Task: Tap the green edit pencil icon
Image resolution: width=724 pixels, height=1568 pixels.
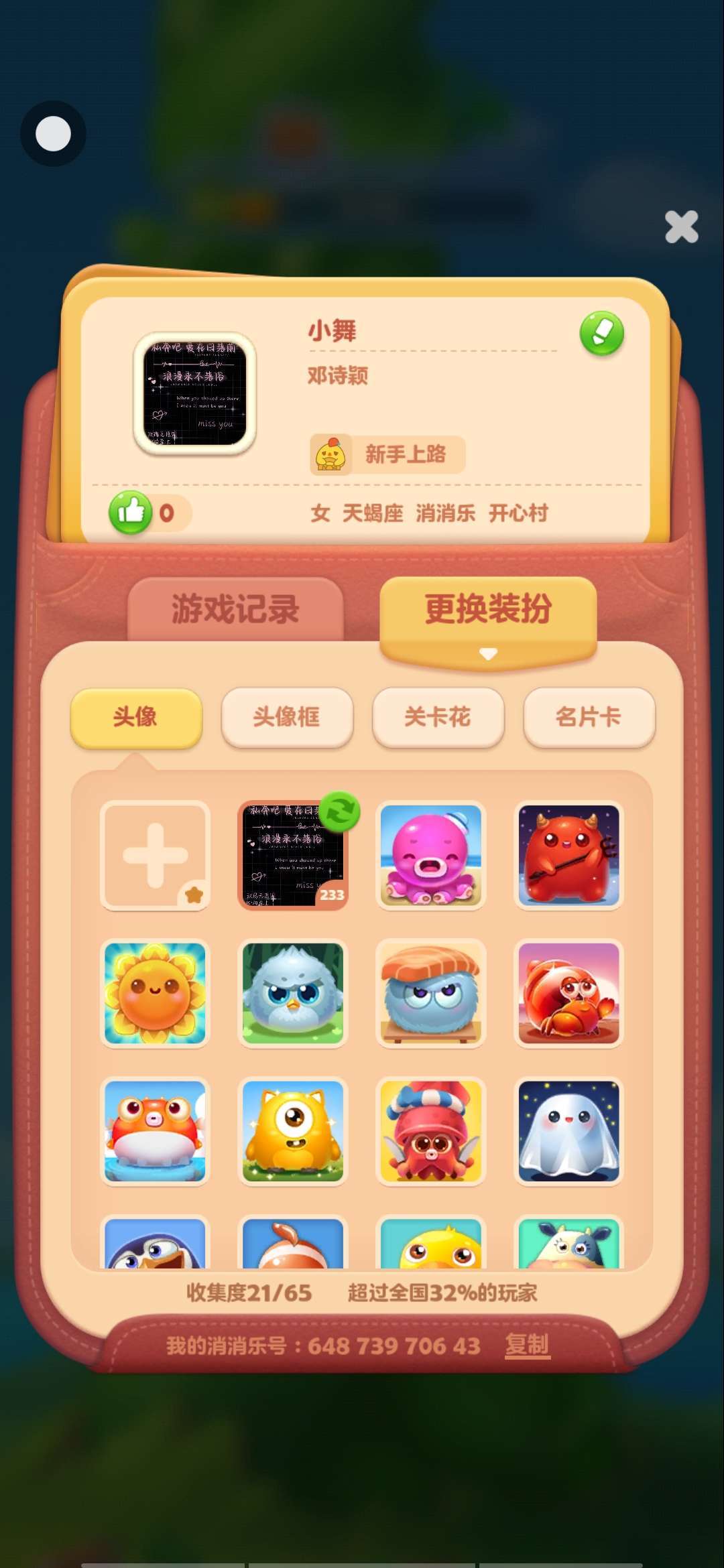Action: pyautogui.click(x=601, y=333)
